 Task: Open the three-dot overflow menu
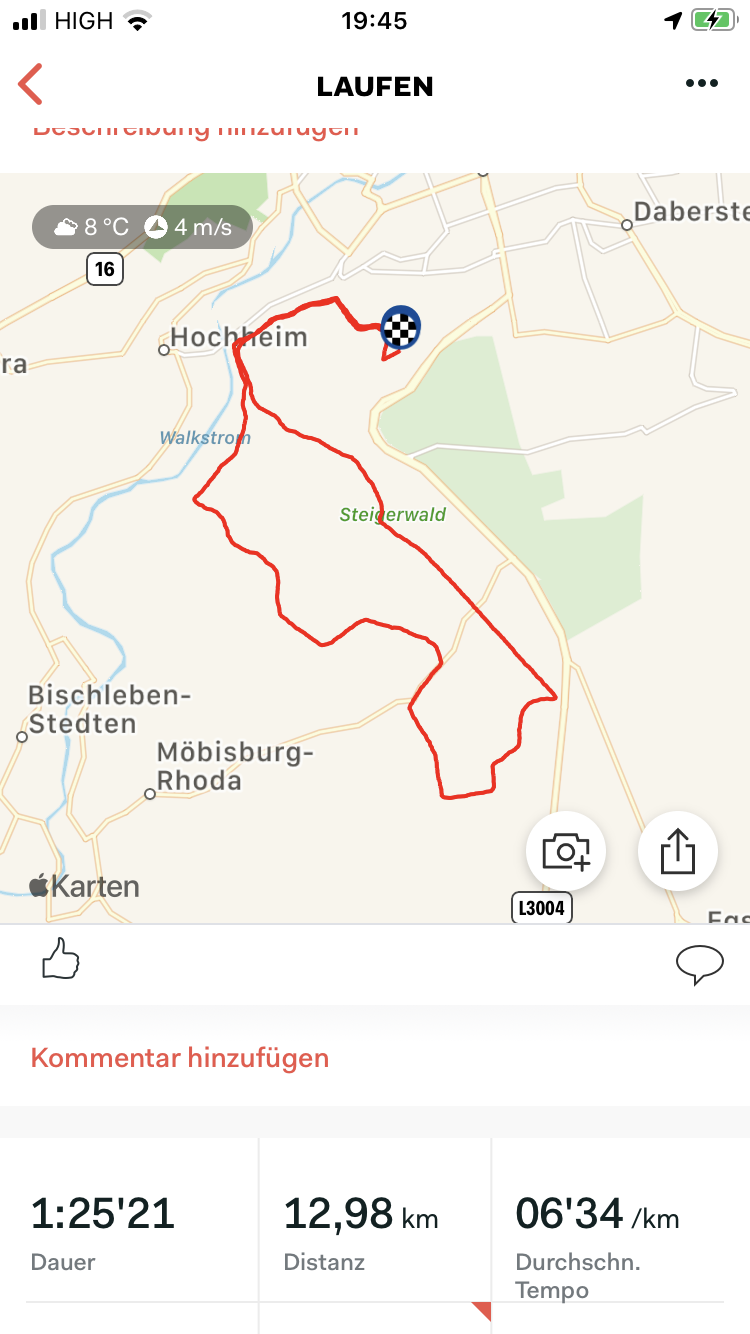click(x=702, y=84)
